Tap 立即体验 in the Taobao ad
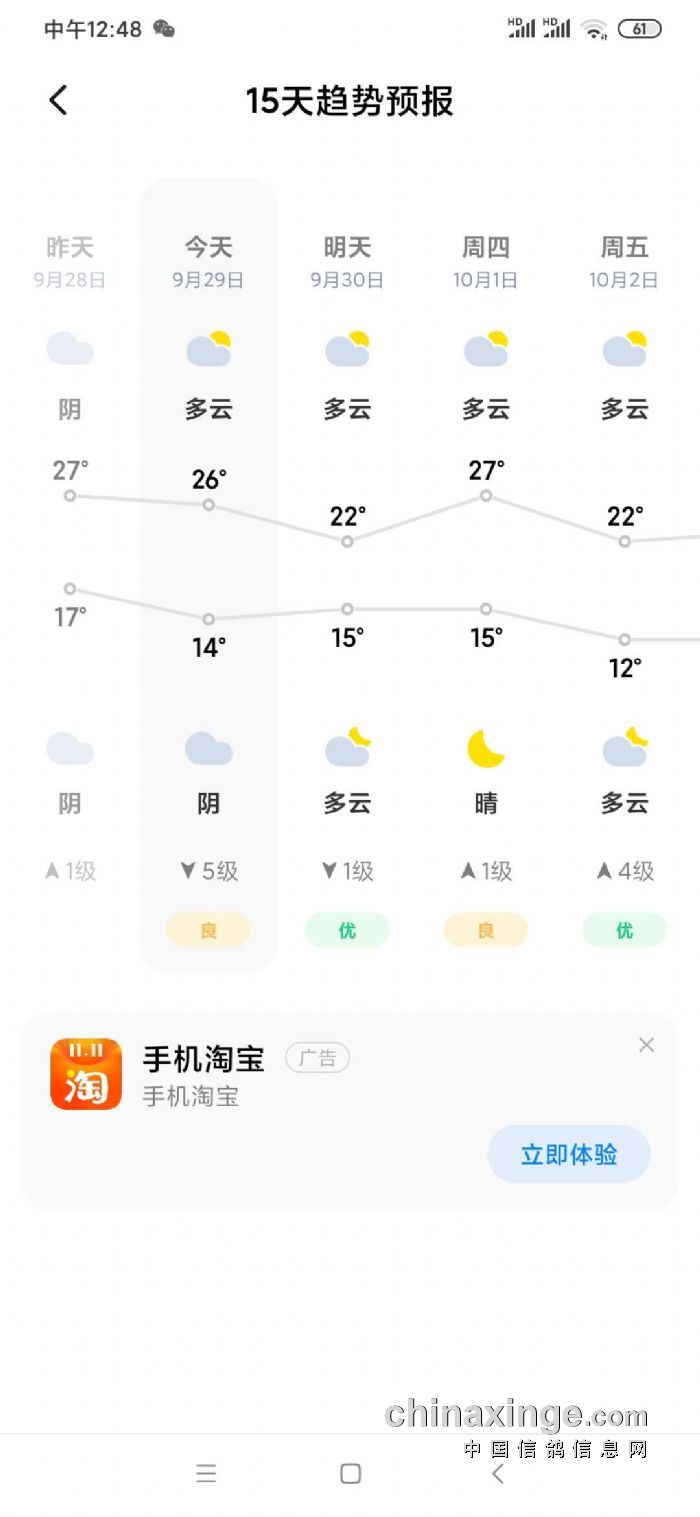The image size is (700, 1517). 568,1154
